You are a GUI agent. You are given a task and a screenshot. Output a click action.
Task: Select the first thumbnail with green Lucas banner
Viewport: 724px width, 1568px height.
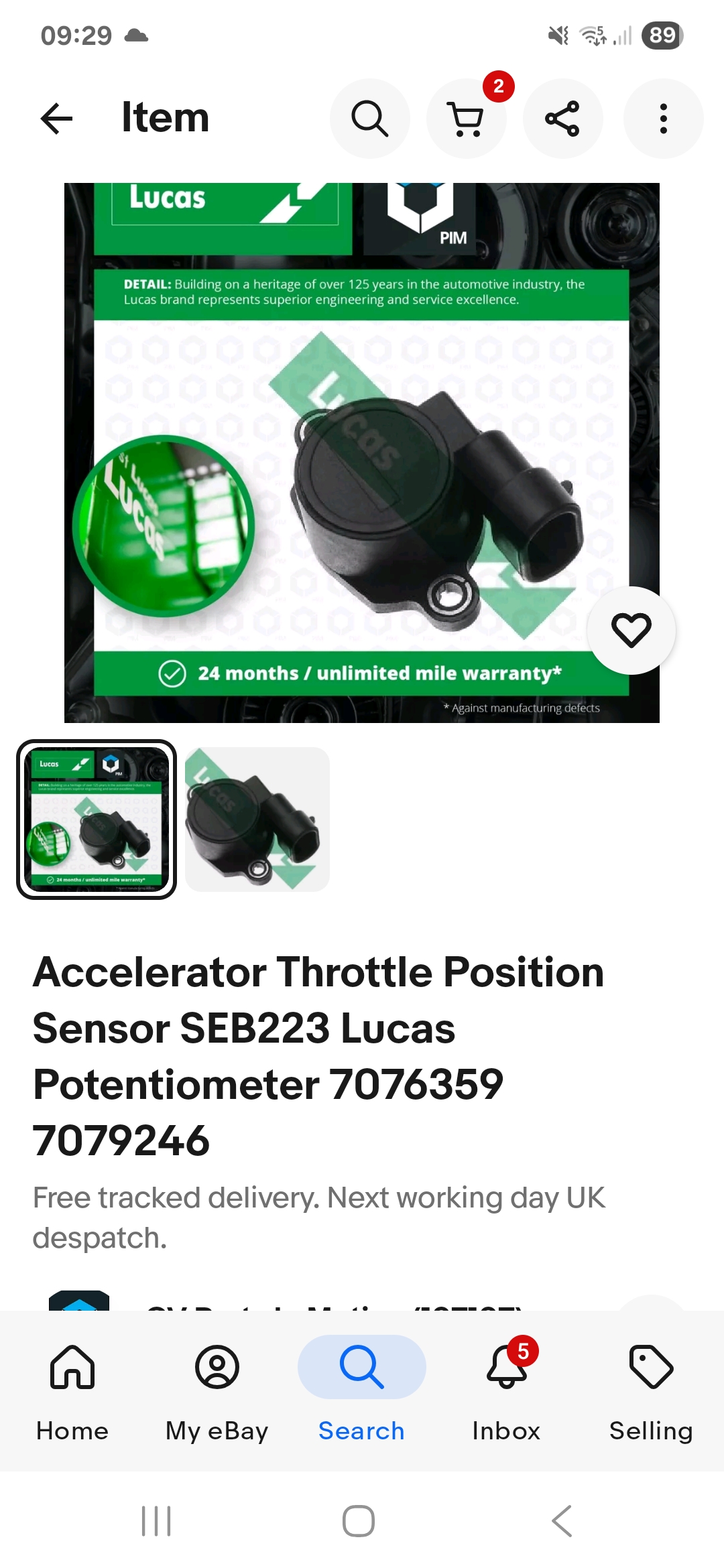[x=97, y=820]
